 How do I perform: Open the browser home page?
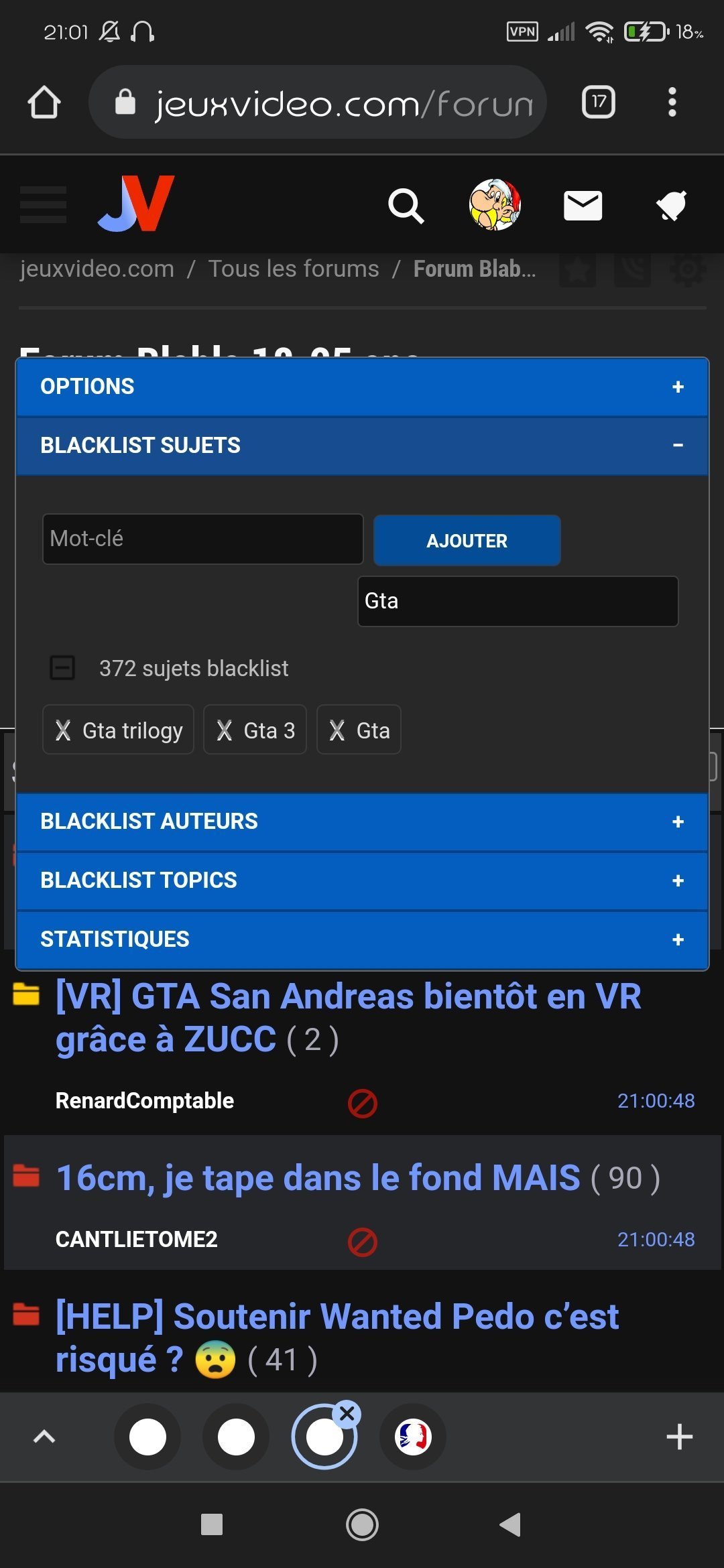click(44, 103)
